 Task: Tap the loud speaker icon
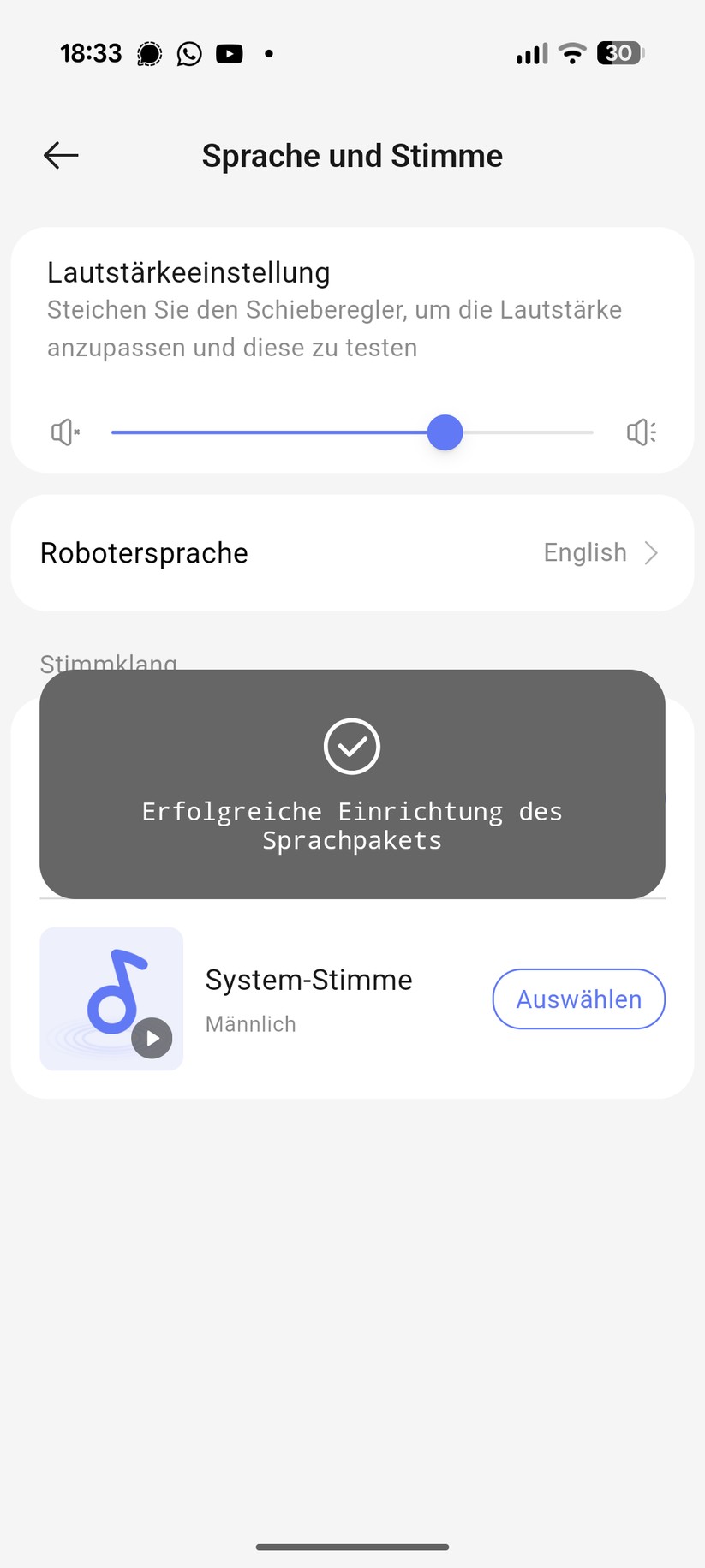click(x=641, y=432)
